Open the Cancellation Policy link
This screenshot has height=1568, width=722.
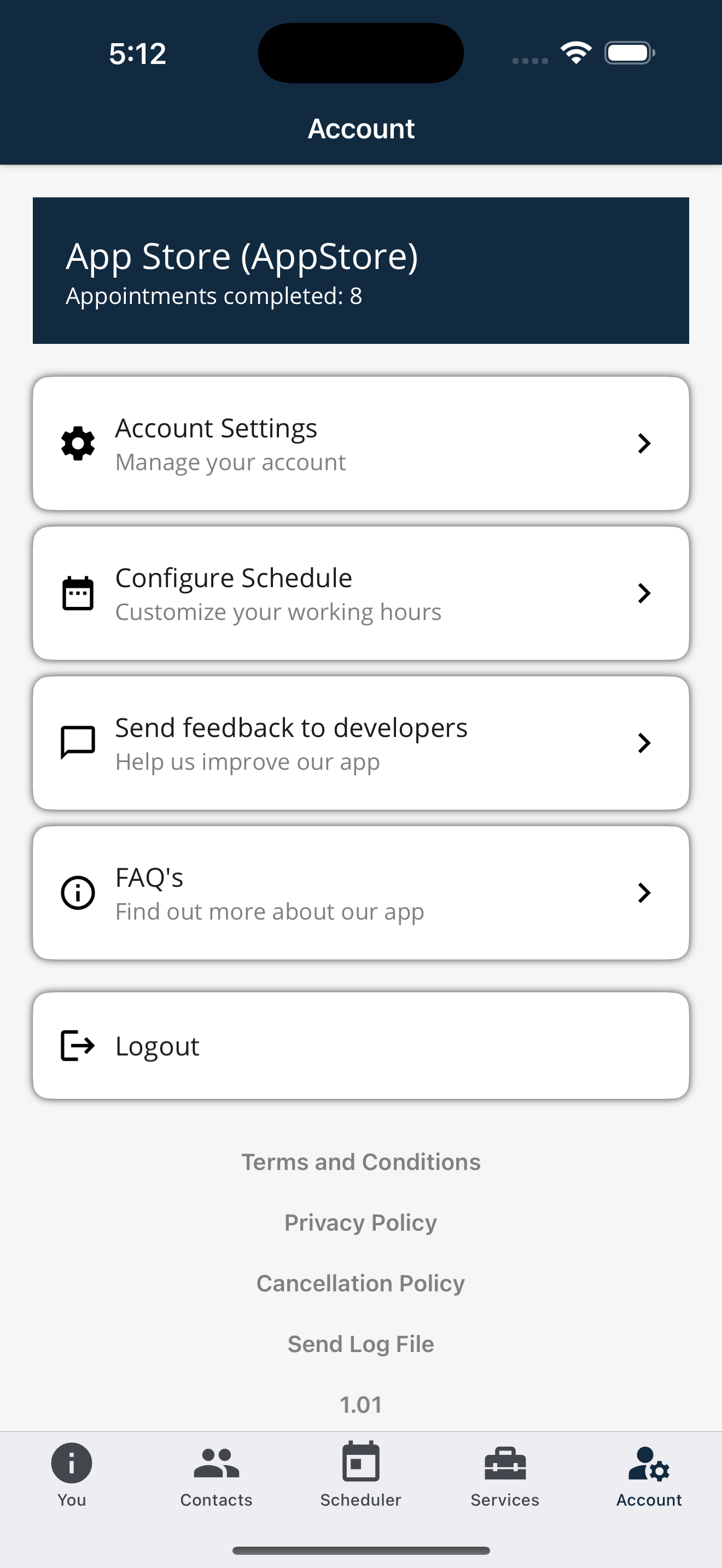[360, 1283]
